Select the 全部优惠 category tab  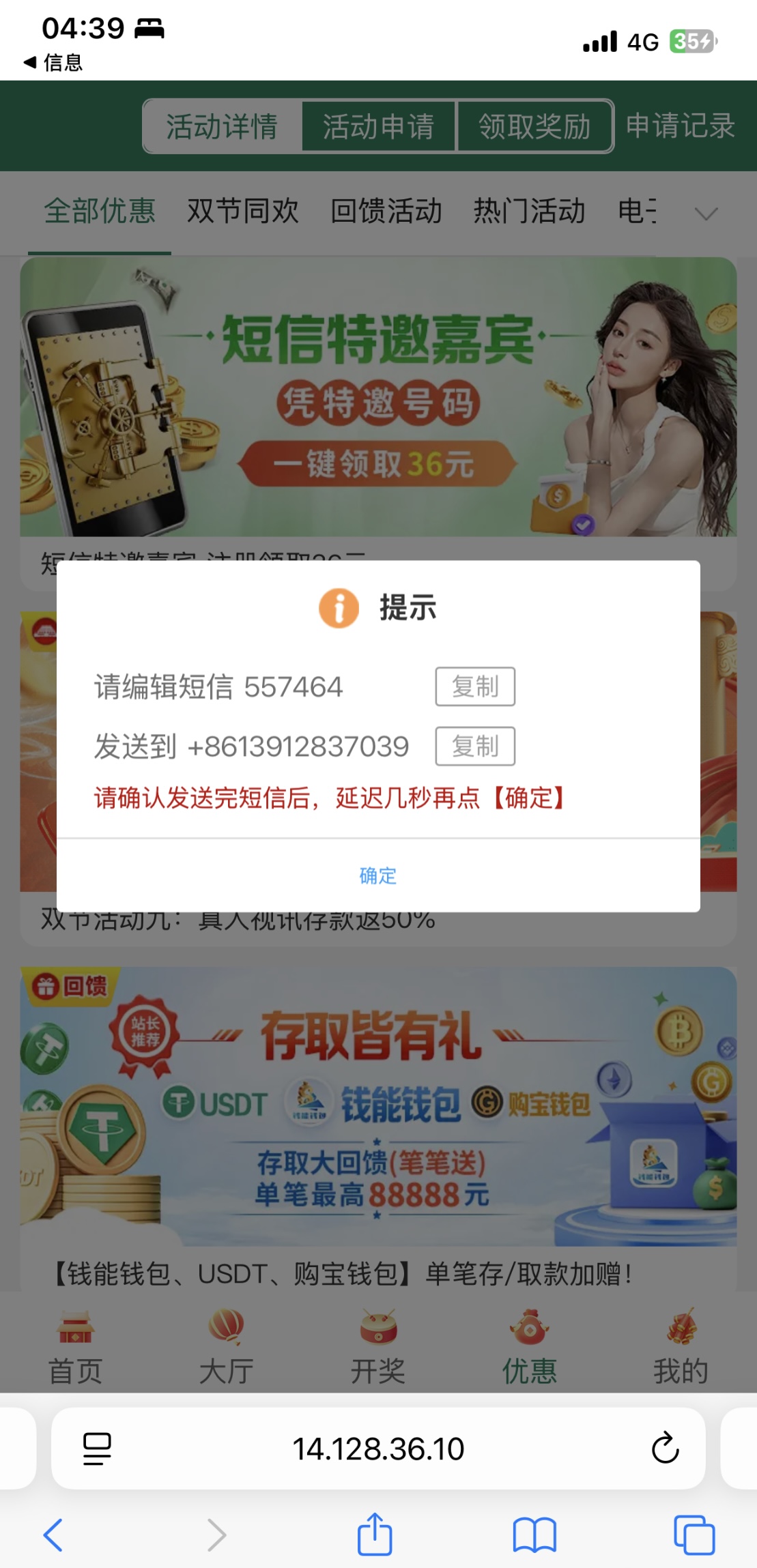click(x=100, y=211)
